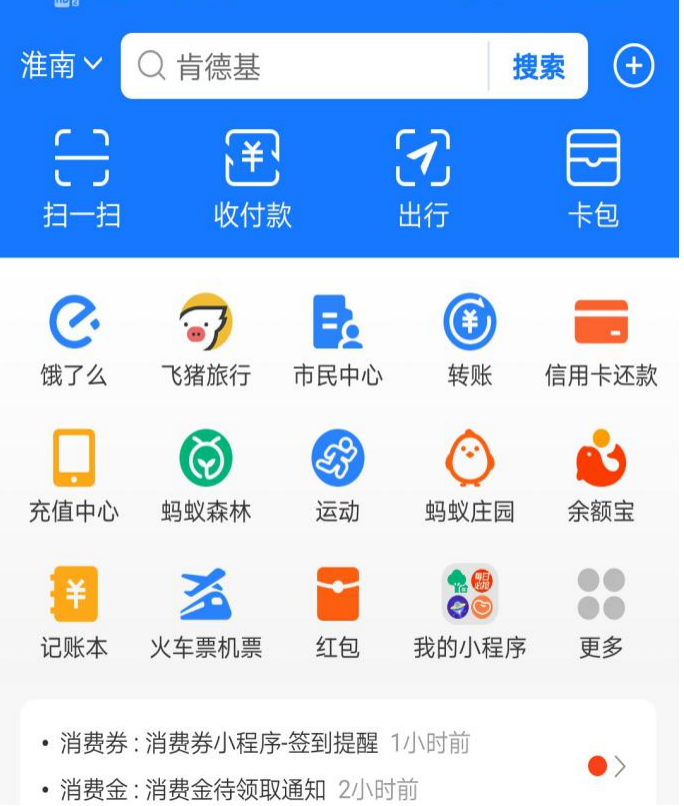This screenshot has width=684, height=806.
Task: Open 信用卡还款 repayment
Action: (601, 340)
